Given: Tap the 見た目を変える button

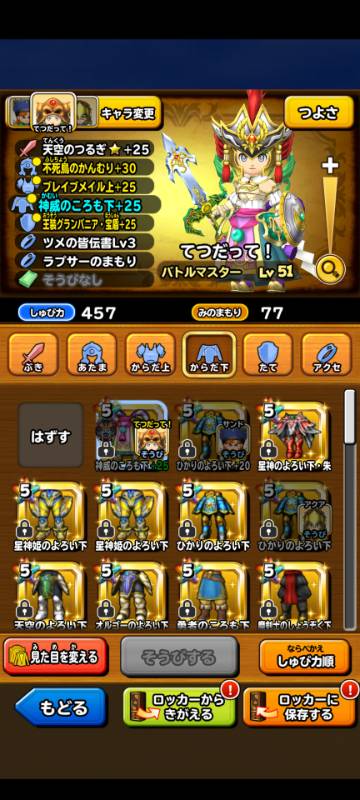Looking at the screenshot, I should 56,656.
